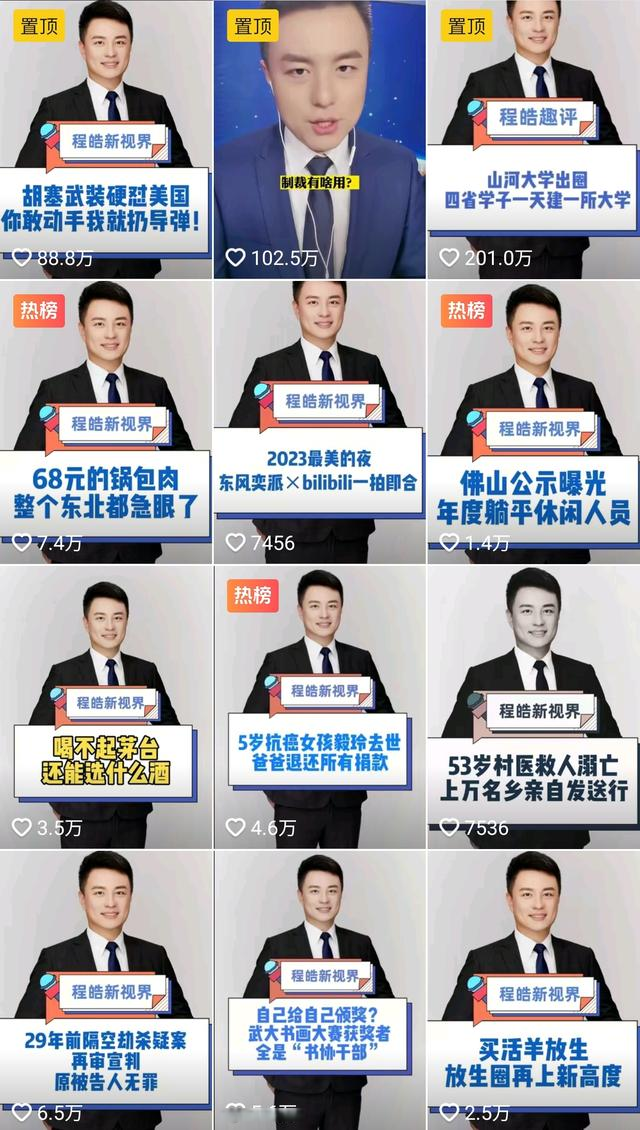Watch the trending video 68元的锅包肉
Image resolution: width=640 pixels, height=1130 pixels.
[x=106, y=422]
